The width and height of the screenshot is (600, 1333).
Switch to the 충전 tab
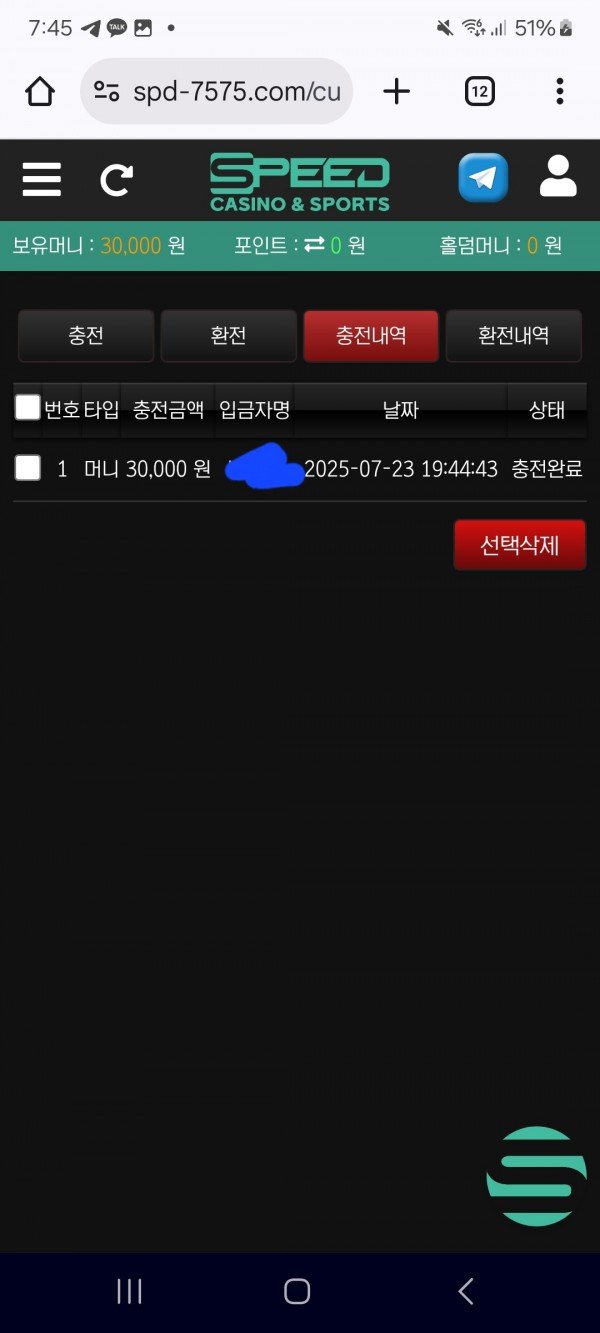[86, 336]
